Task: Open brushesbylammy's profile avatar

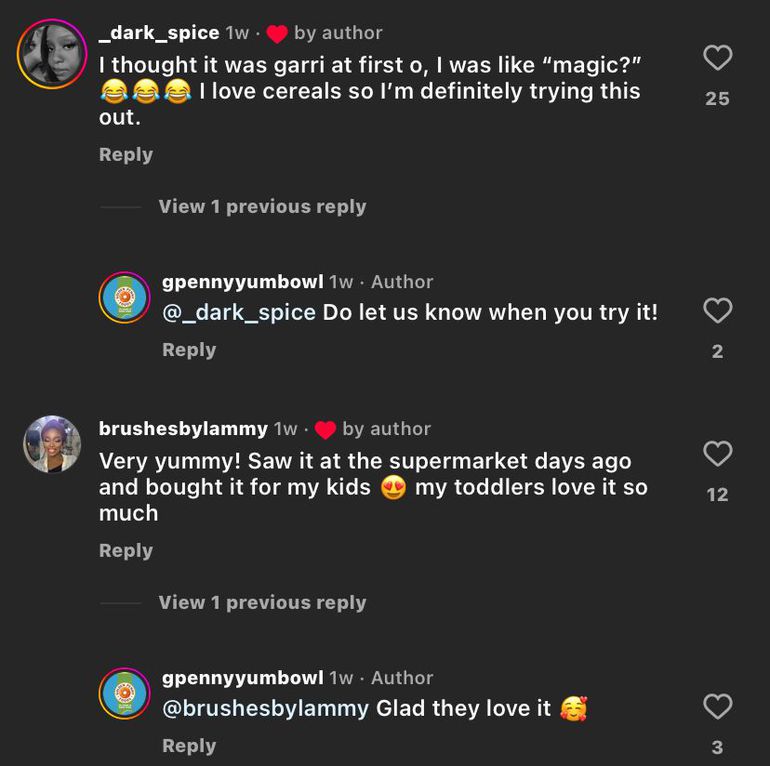Action: pyautogui.click(x=52, y=444)
